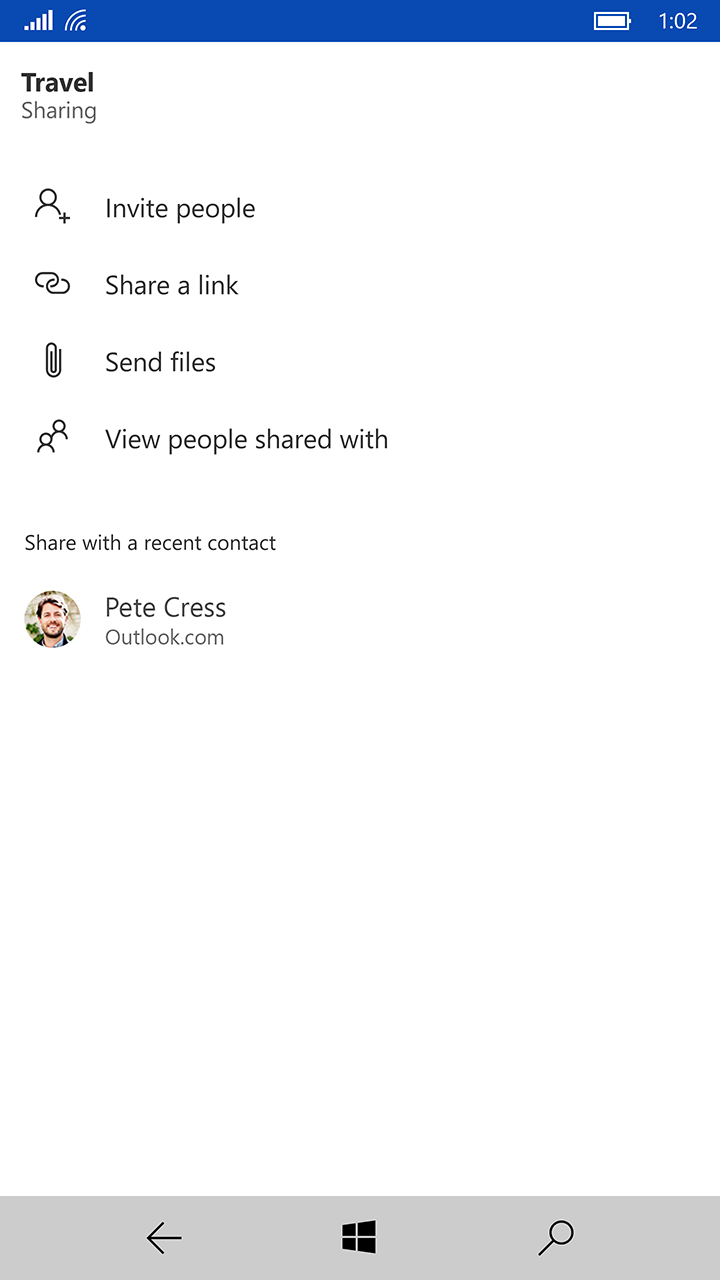This screenshot has width=720, height=1280.
Task: Click the cellular signal strength bars
Action: pos(39,20)
